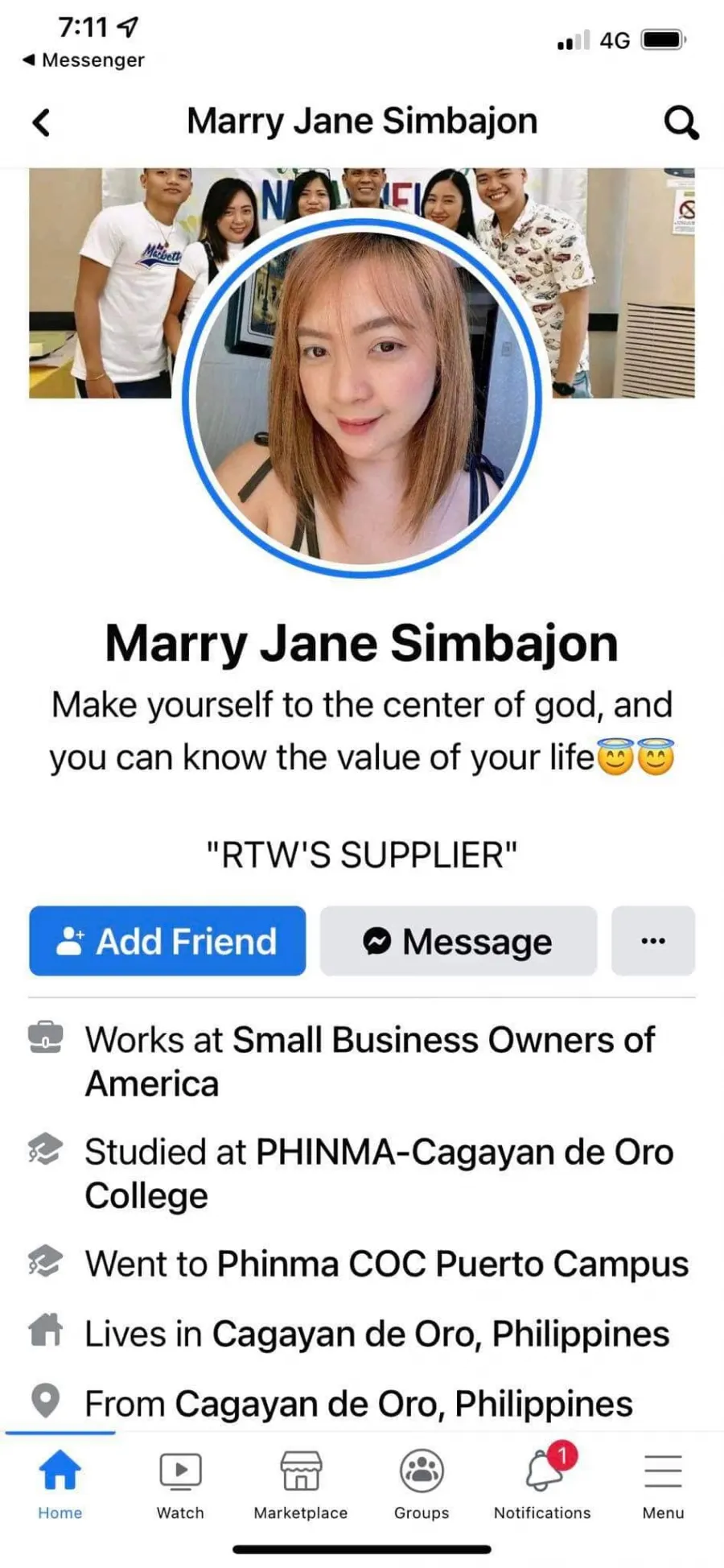Image resolution: width=724 pixels, height=1568 pixels.
Task: Send a message via Message button
Action: tap(459, 941)
